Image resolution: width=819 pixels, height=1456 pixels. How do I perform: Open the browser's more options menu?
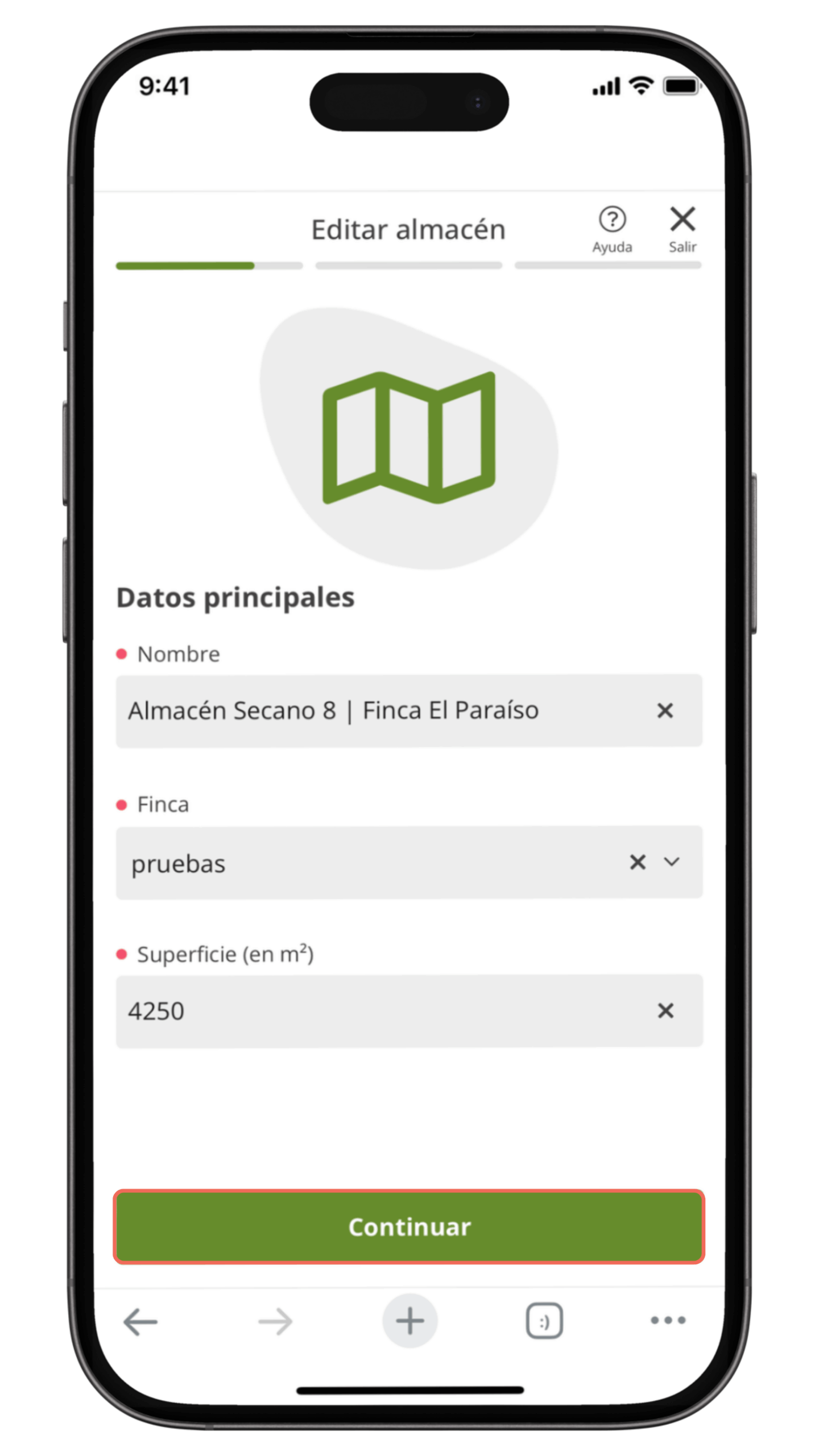point(668,1320)
